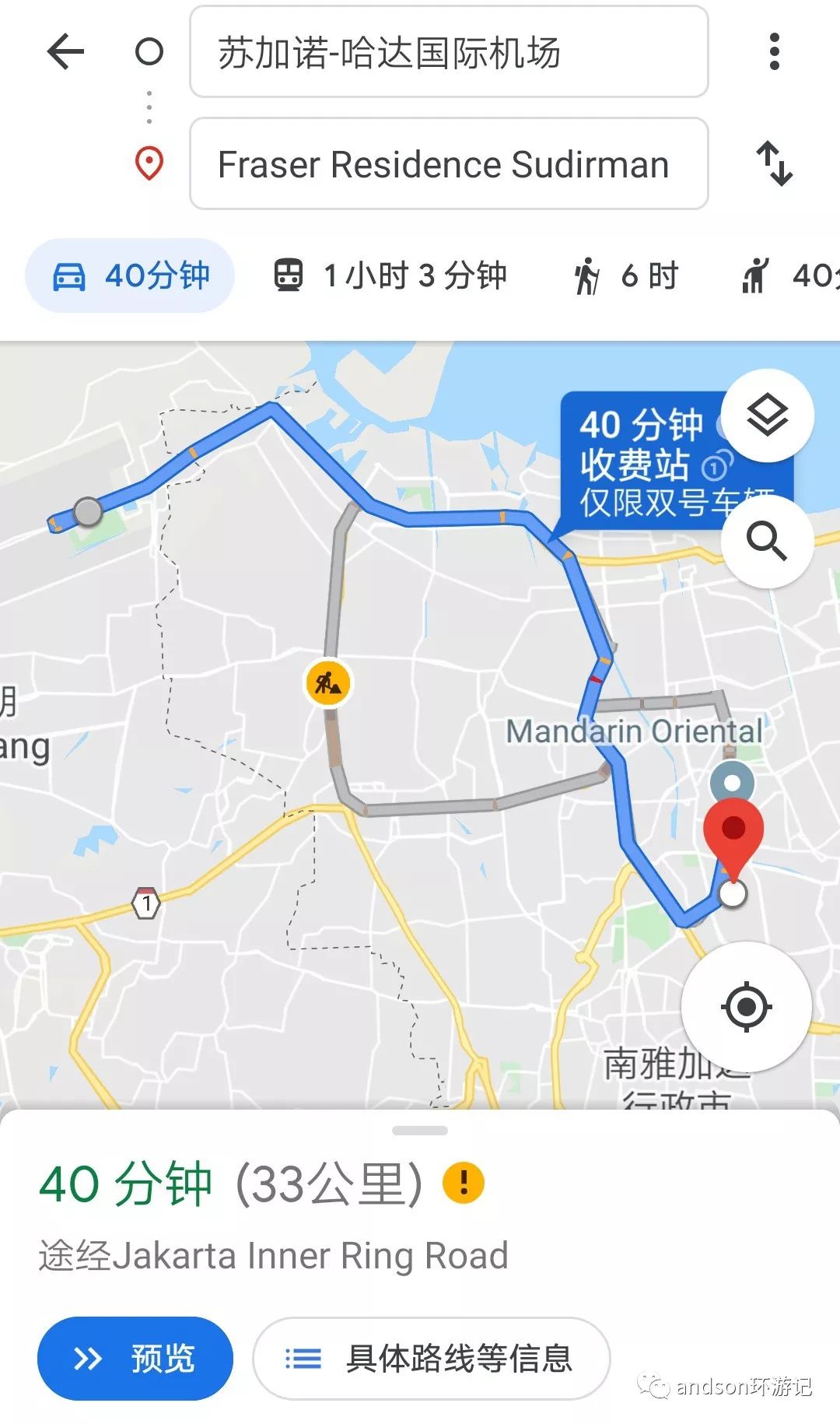
Task: Click the back arrow to exit directions
Action: (x=66, y=50)
